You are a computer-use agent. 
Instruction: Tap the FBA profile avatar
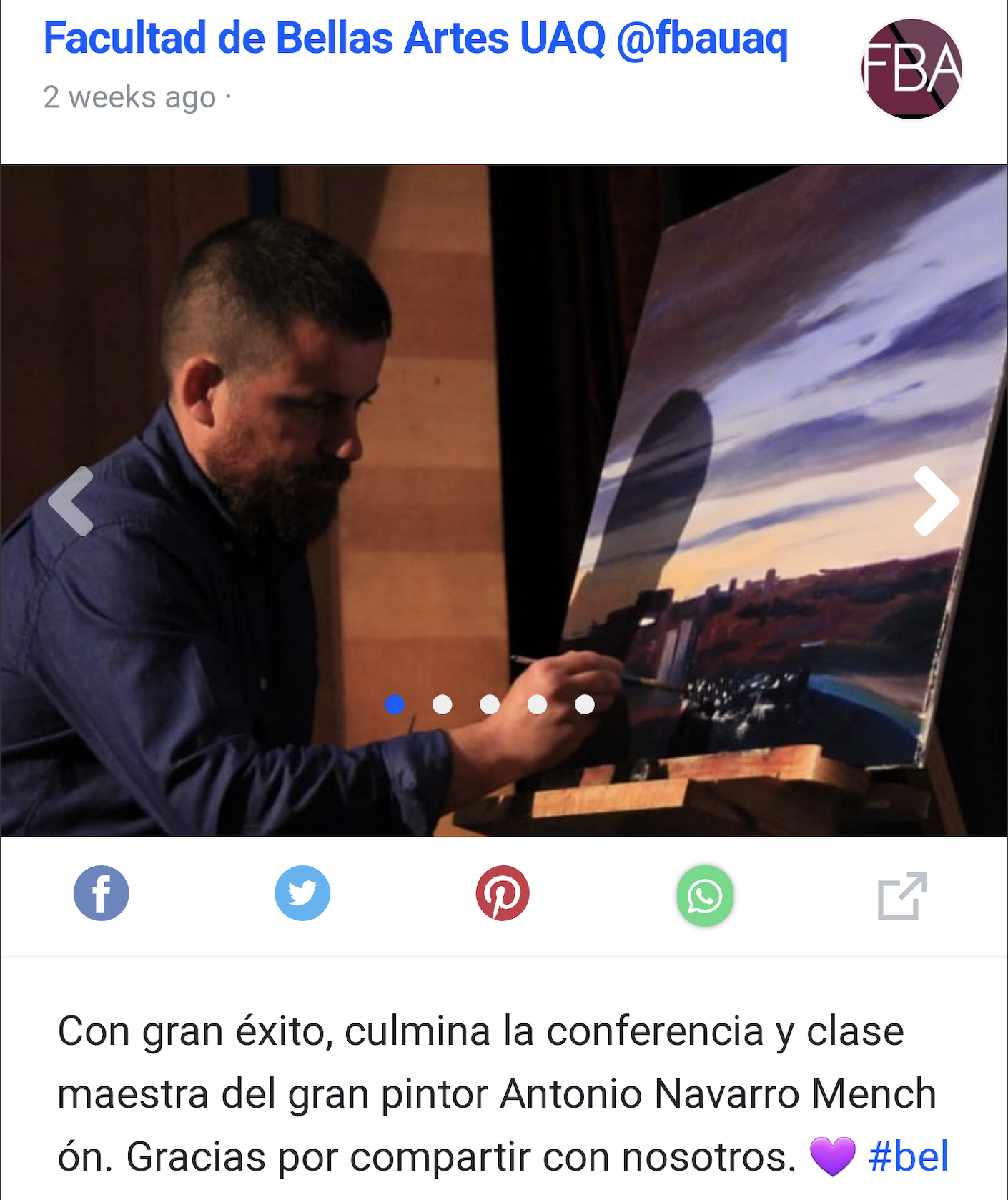click(911, 69)
